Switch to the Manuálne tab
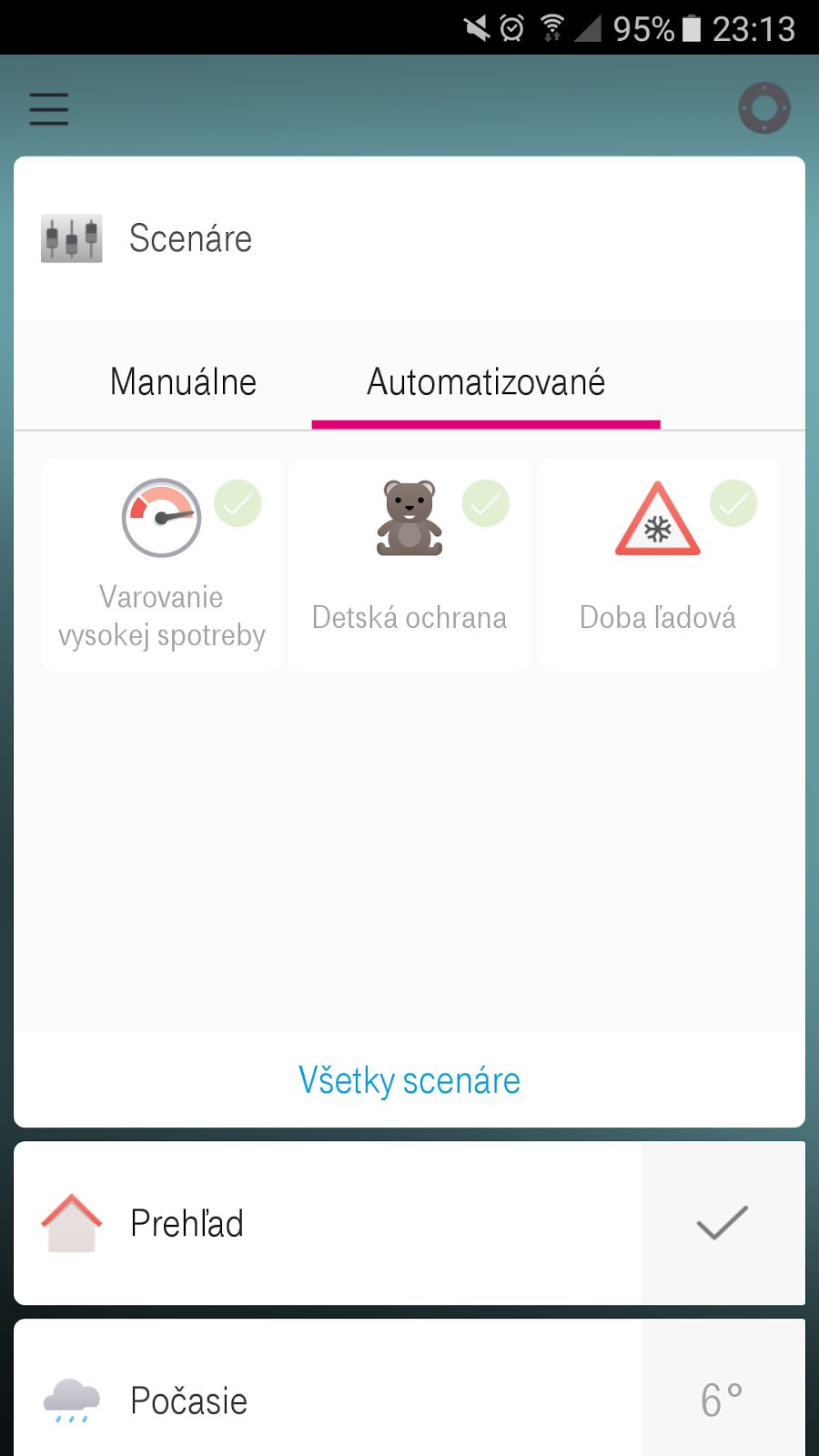This screenshot has width=819, height=1456. [183, 382]
